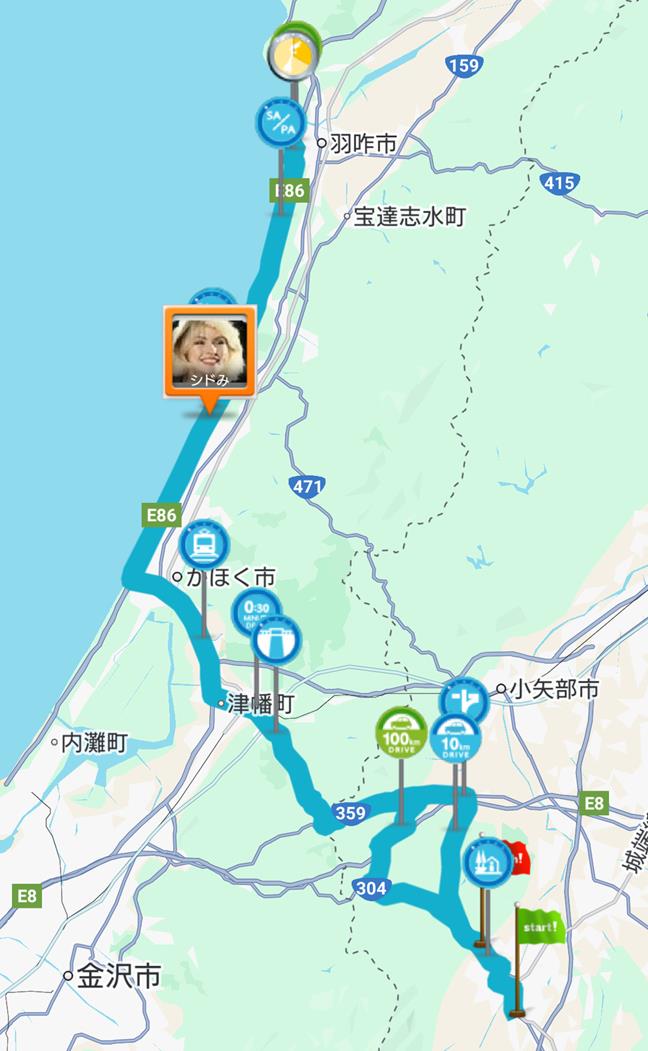Select the 10km DRIVE badge marker
Screen dimensions: 648x1051
[456, 740]
